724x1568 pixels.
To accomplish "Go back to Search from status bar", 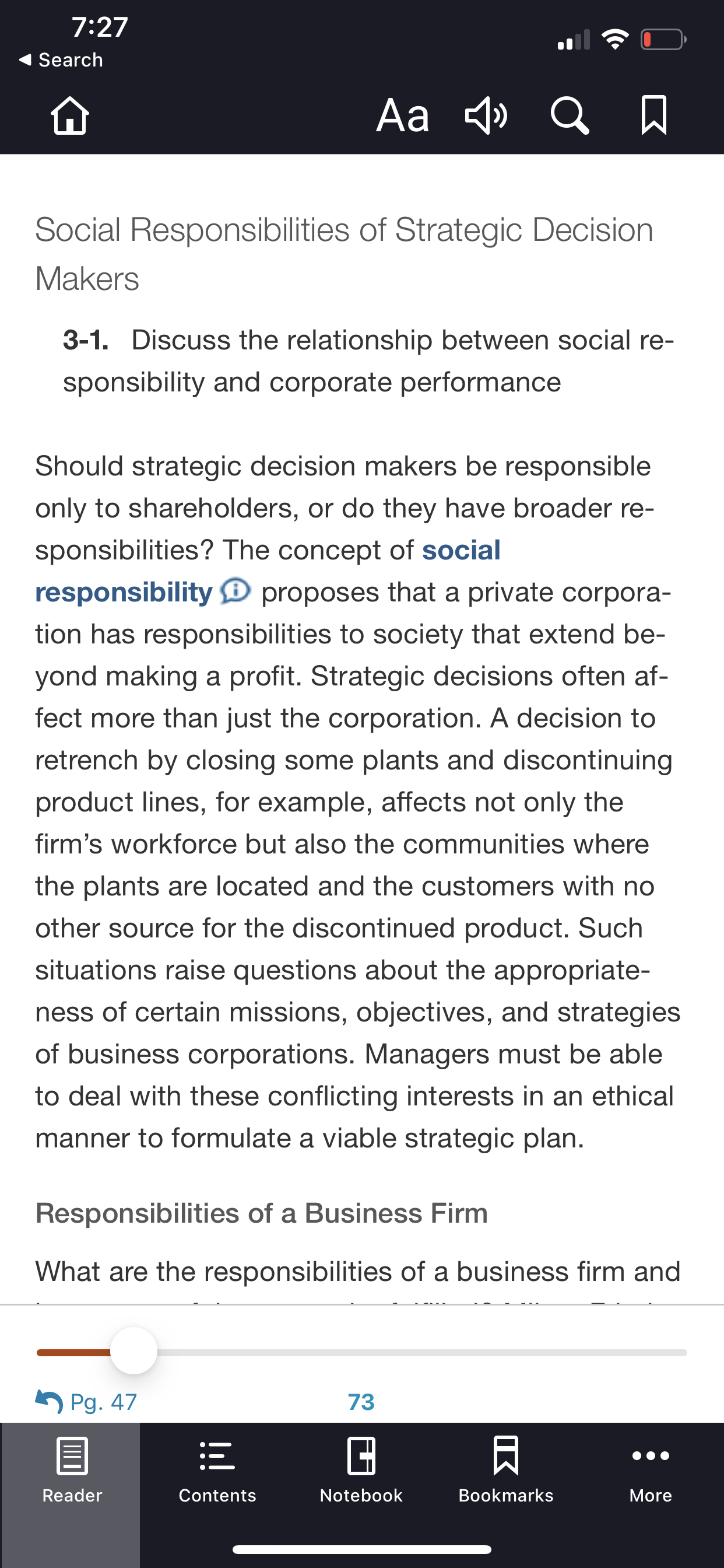I will point(61,60).
